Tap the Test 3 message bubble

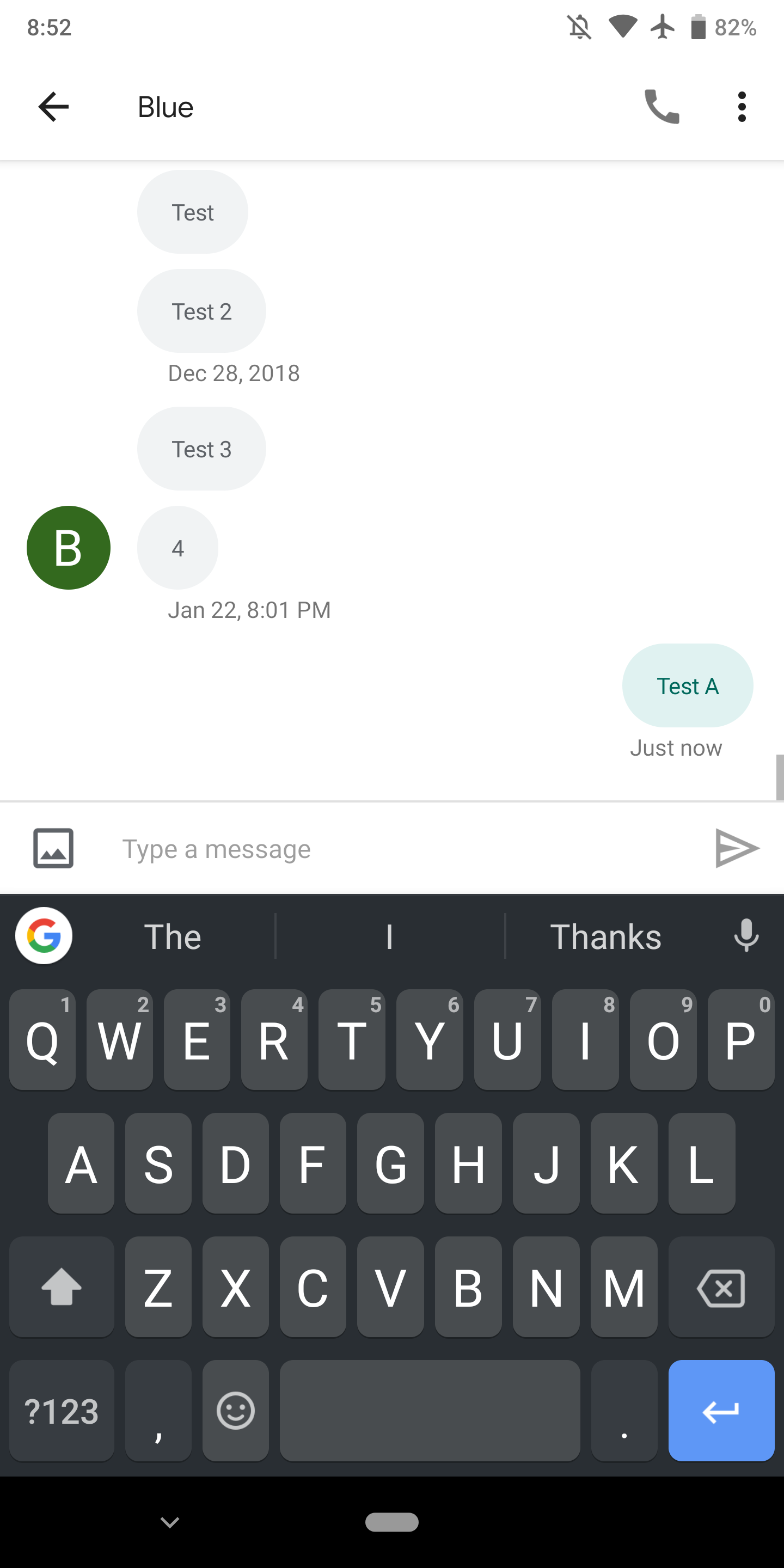point(201,449)
